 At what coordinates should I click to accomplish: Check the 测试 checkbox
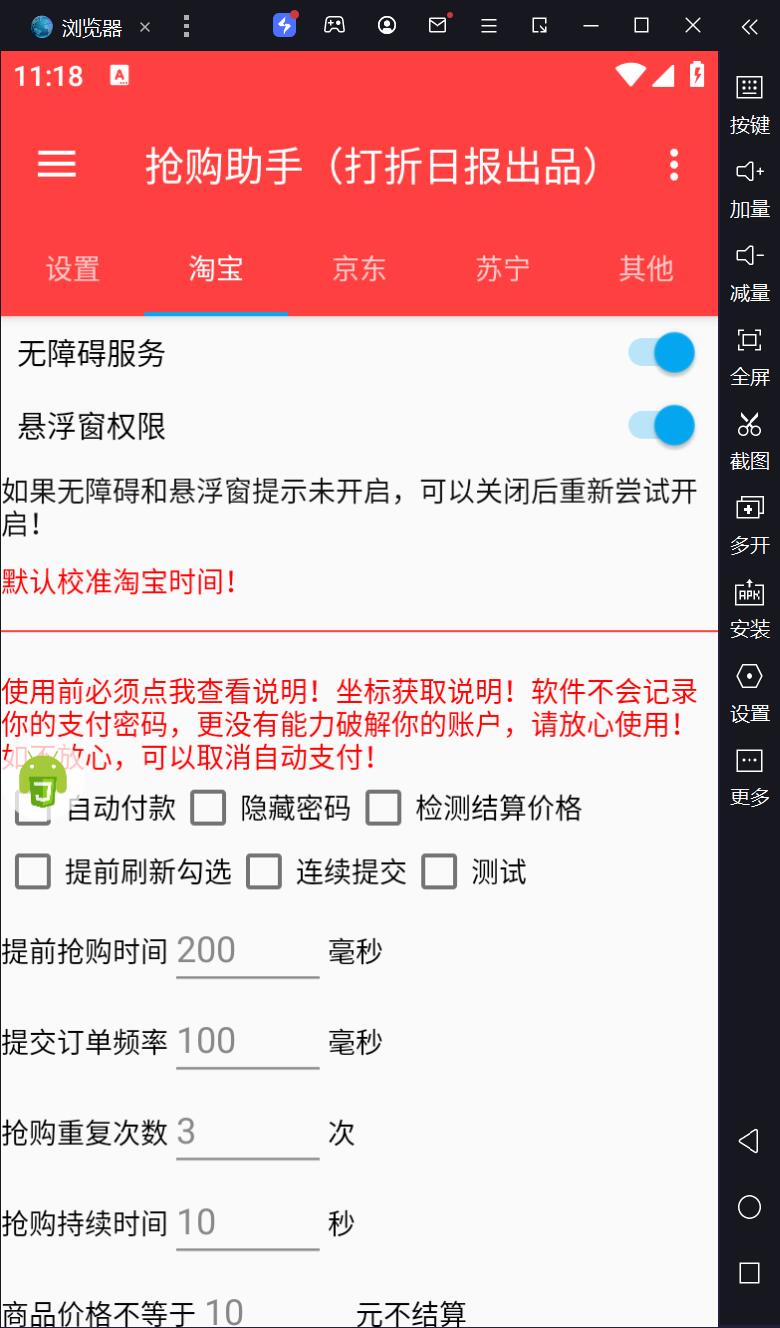point(439,872)
